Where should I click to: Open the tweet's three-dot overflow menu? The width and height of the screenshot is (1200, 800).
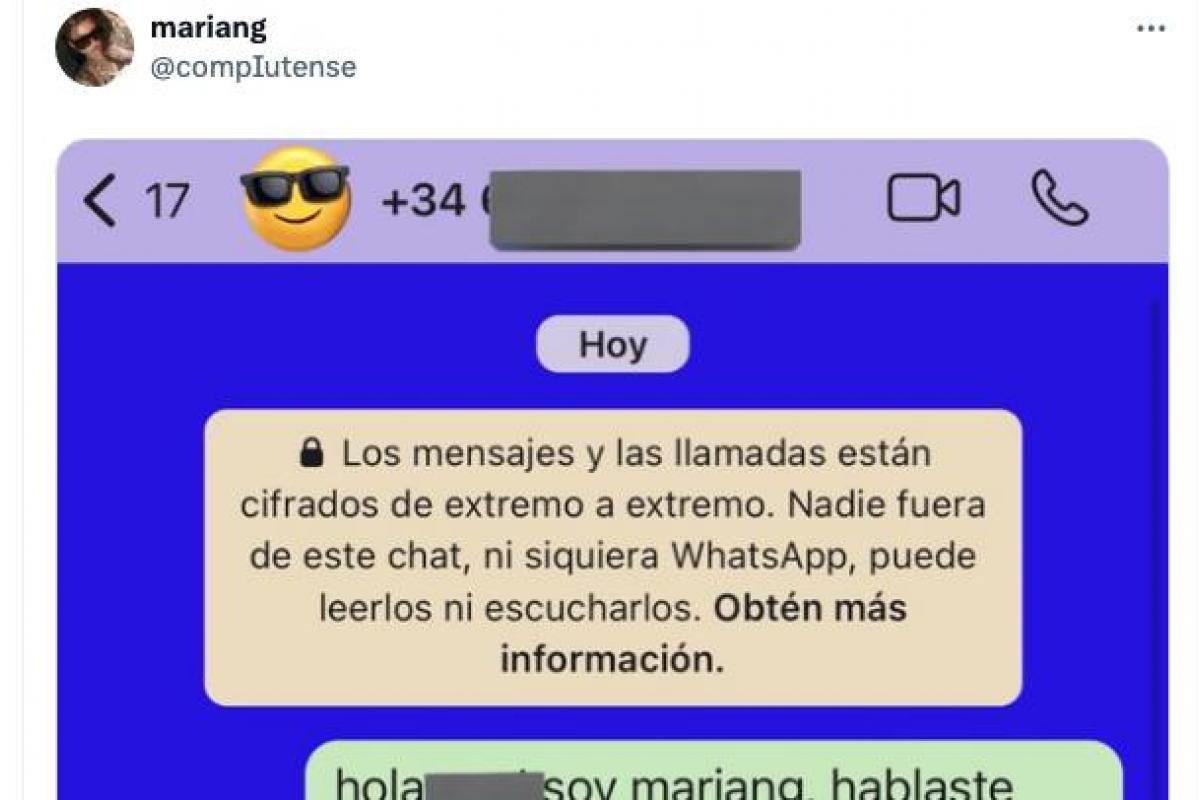point(1151,29)
